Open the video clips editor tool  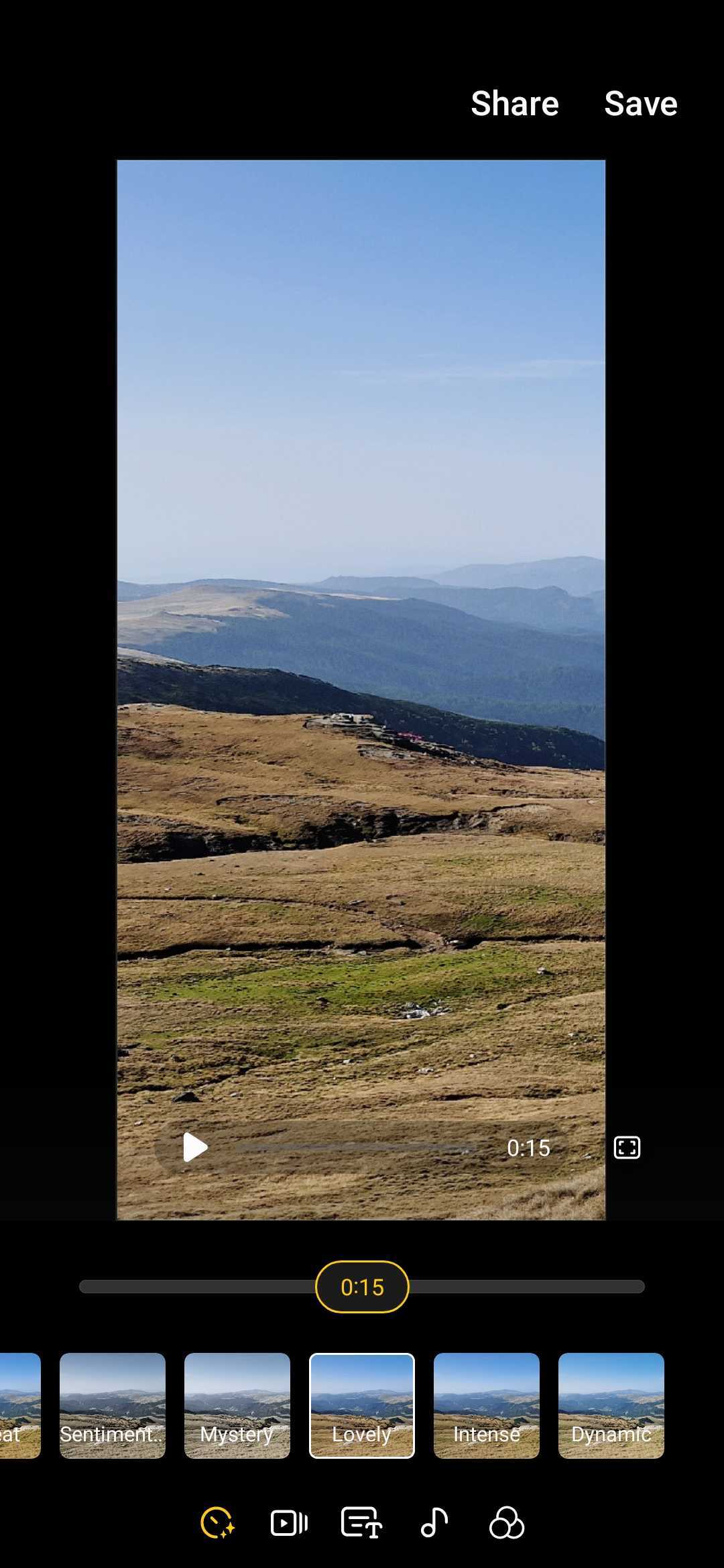[x=289, y=1523]
